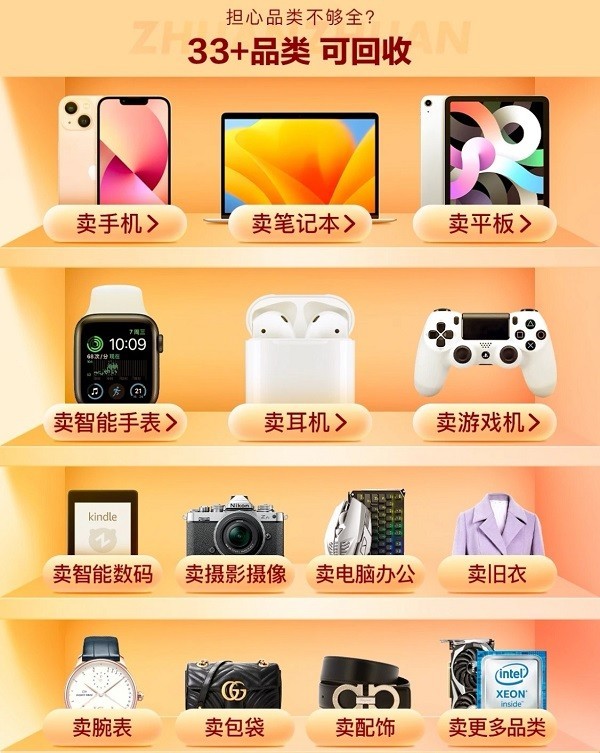Select the 卖游戏机 button
Image resolution: width=600 pixels, height=753 pixels.
pos(485,423)
